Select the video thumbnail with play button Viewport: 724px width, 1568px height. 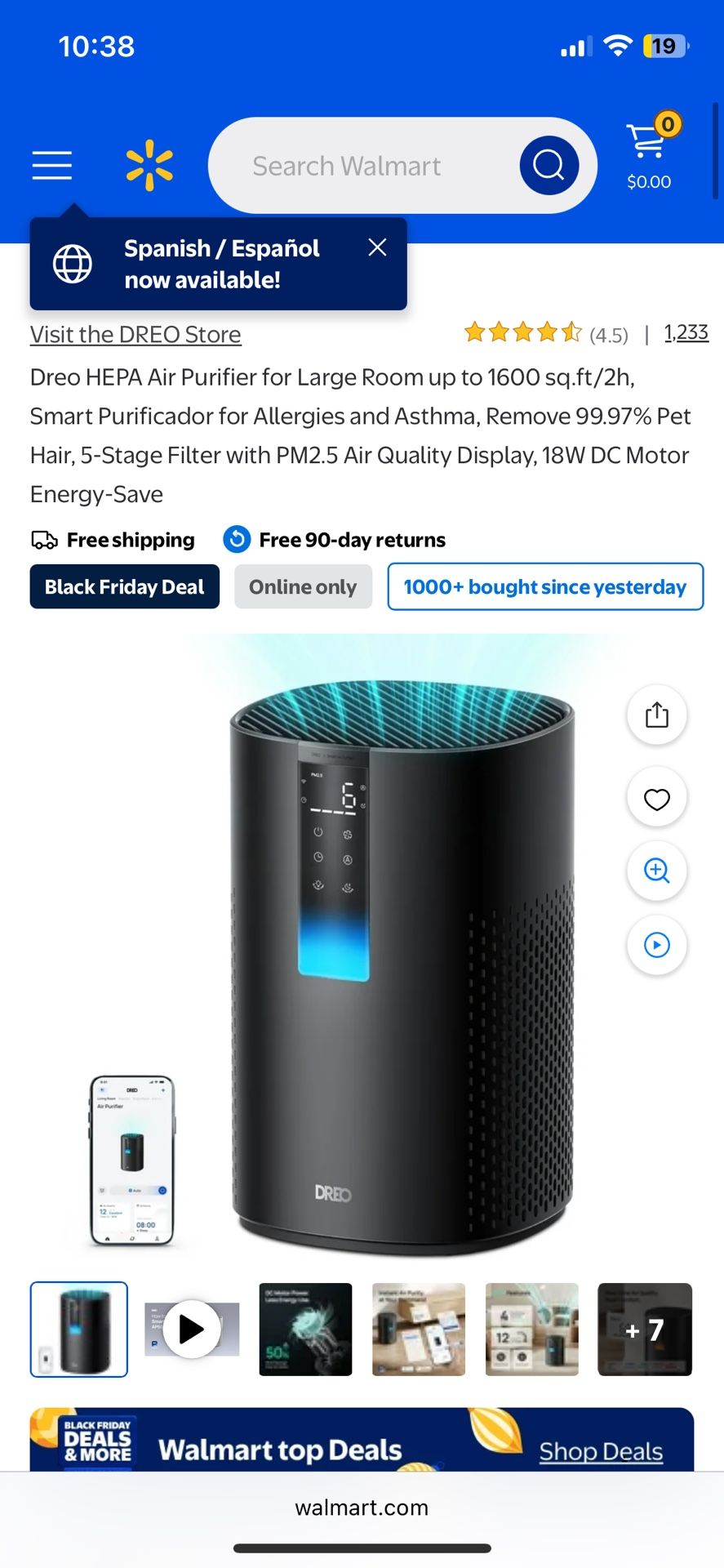point(191,1330)
